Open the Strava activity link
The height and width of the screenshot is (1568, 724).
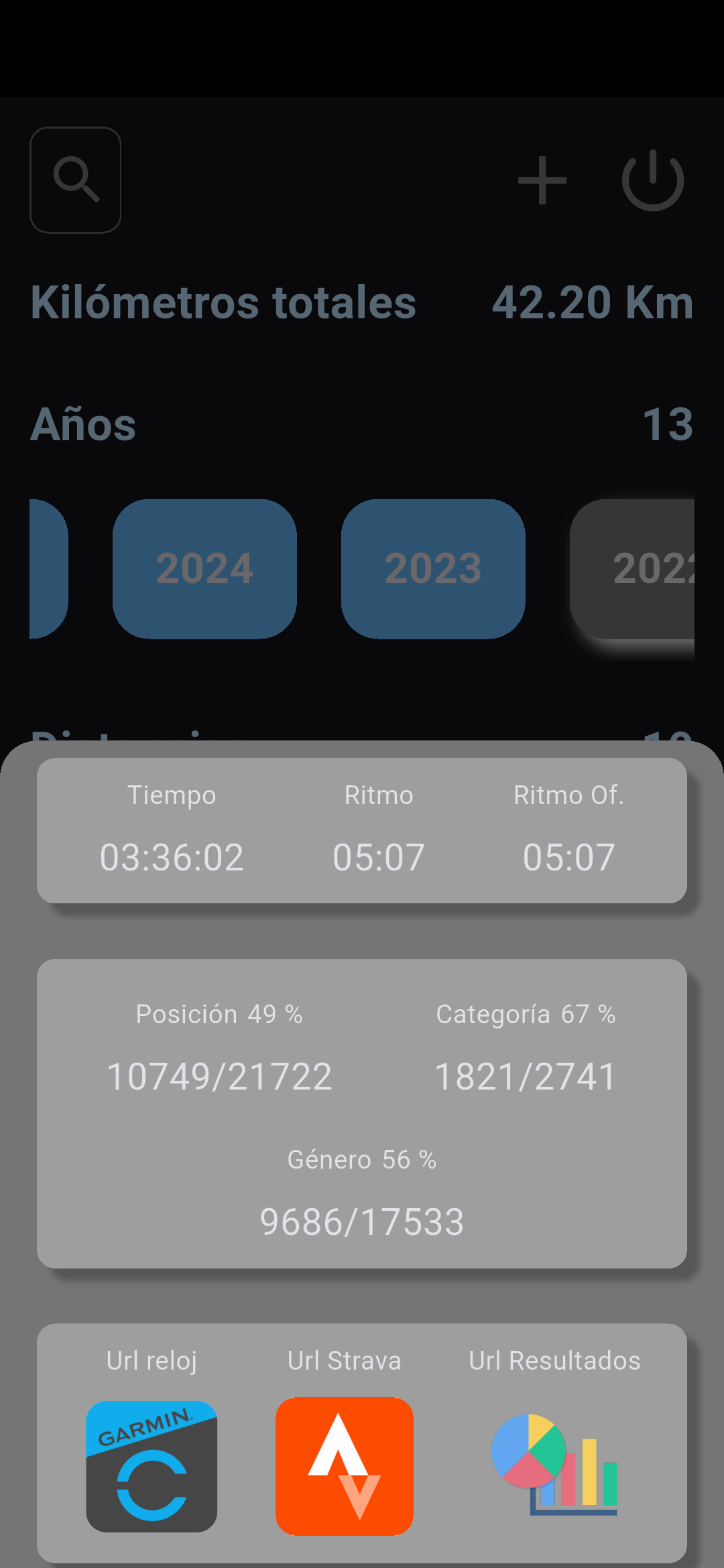click(345, 1466)
